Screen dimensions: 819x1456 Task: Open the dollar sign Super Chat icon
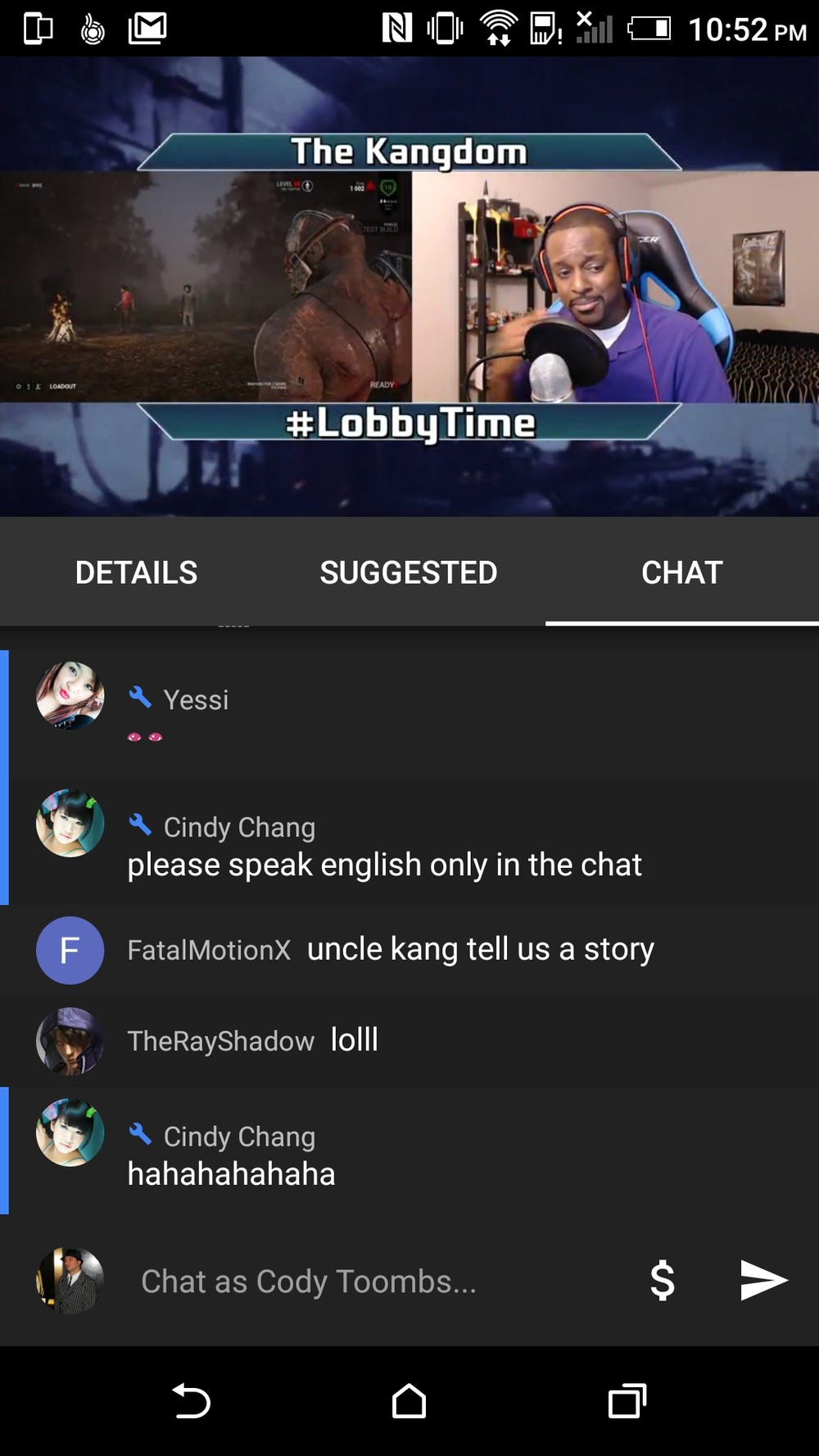coord(663,1281)
